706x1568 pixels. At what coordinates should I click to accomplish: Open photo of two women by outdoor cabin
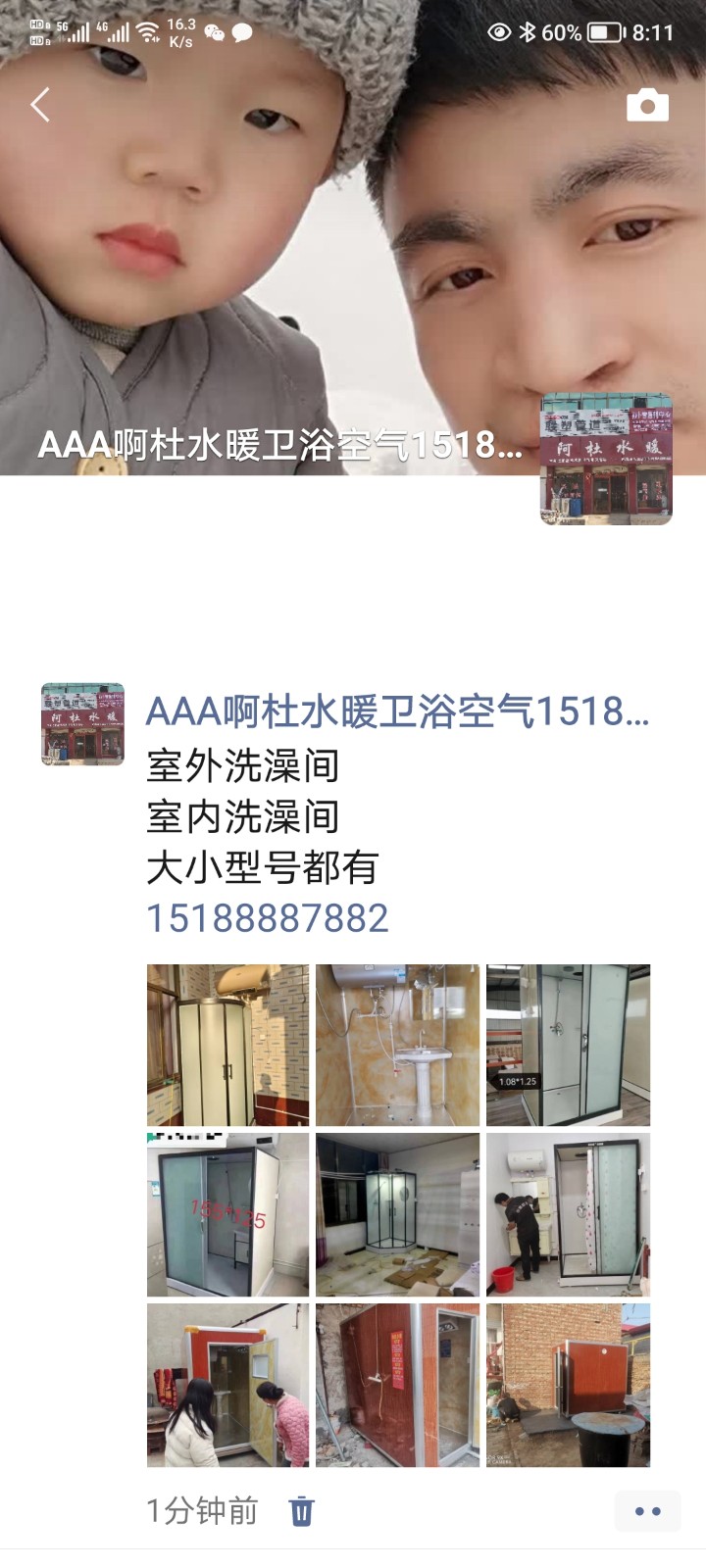point(227,1385)
